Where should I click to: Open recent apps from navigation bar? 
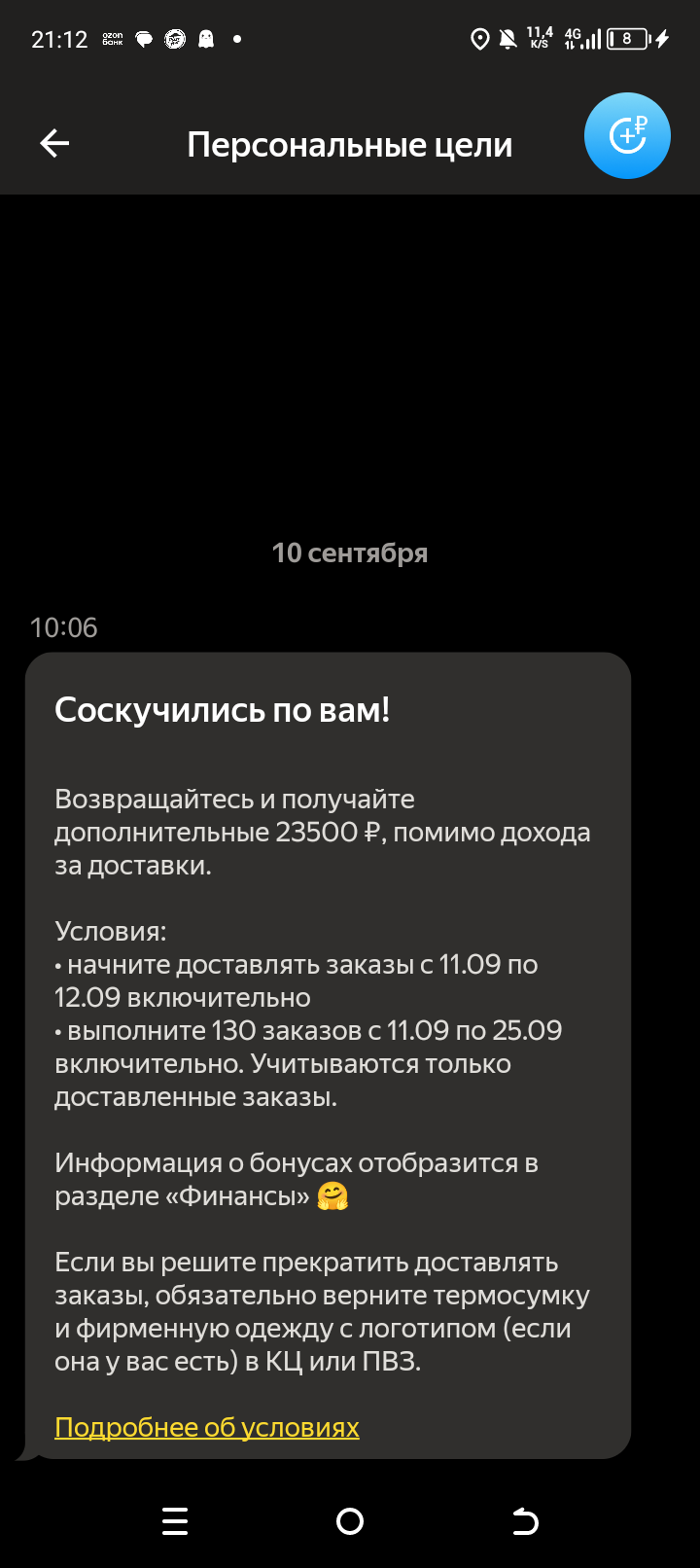[x=175, y=1521]
